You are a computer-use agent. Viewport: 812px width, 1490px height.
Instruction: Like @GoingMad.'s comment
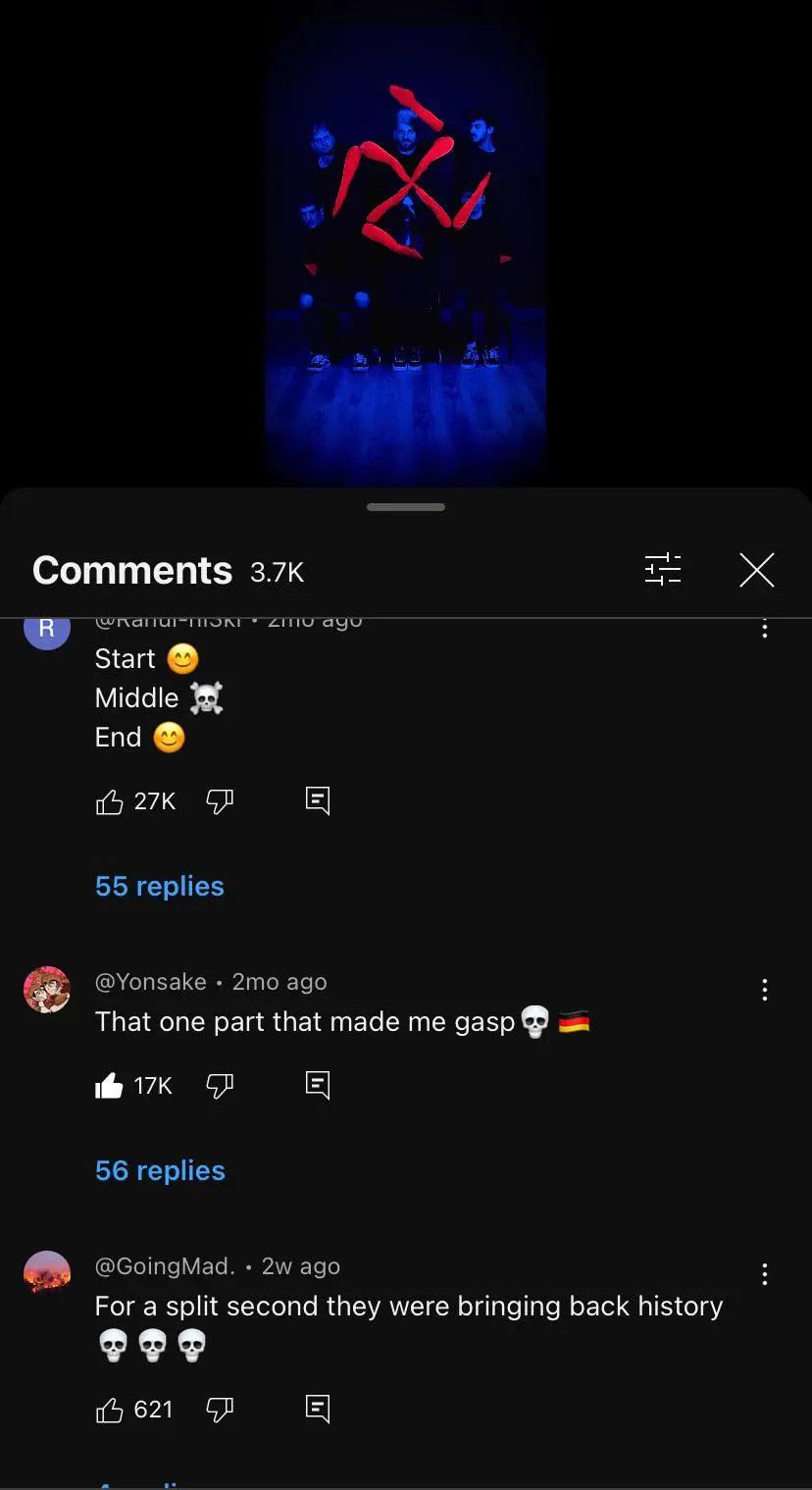pyautogui.click(x=109, y=1411)
